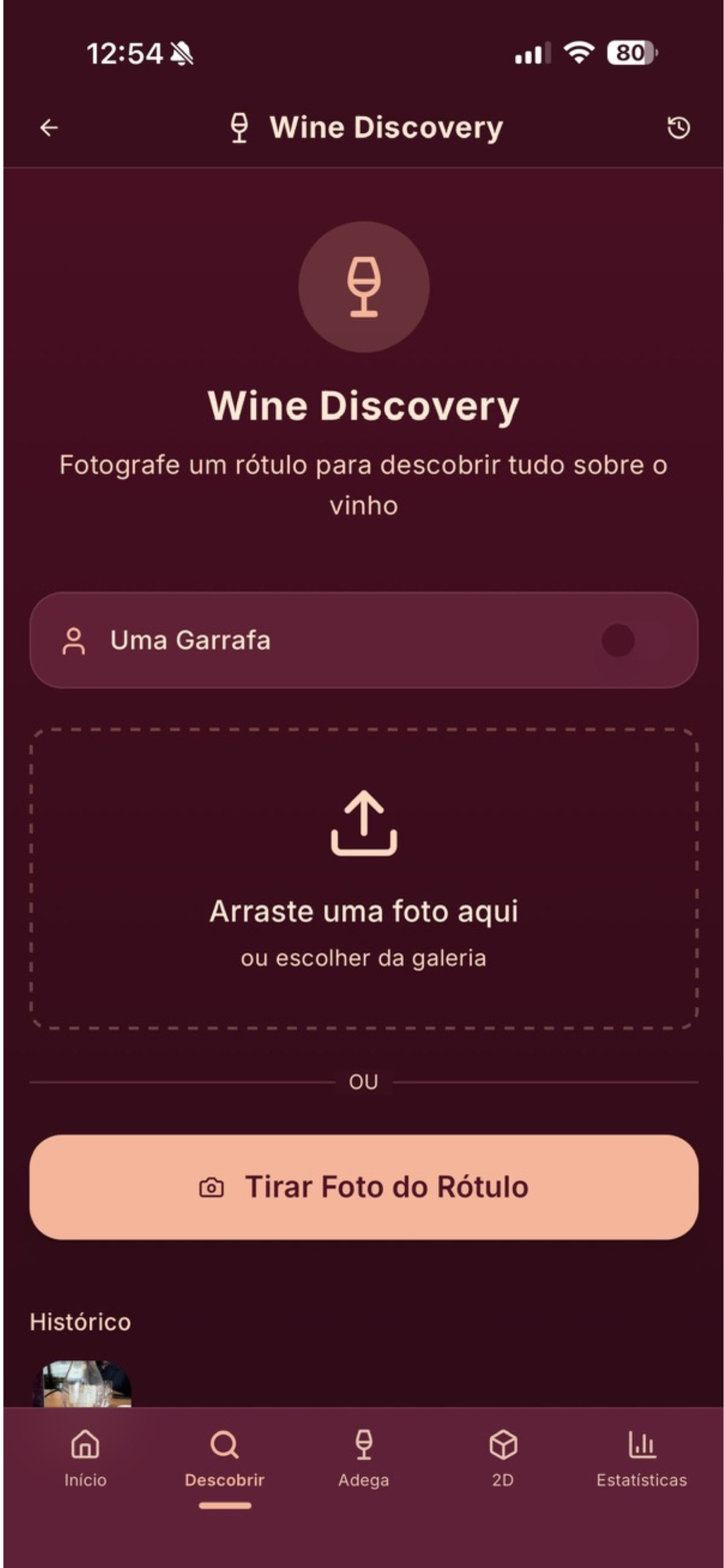The height and width of the screenshot is (1568, 724).
Task: Open the history clock icon
Action: click(679, 128)
